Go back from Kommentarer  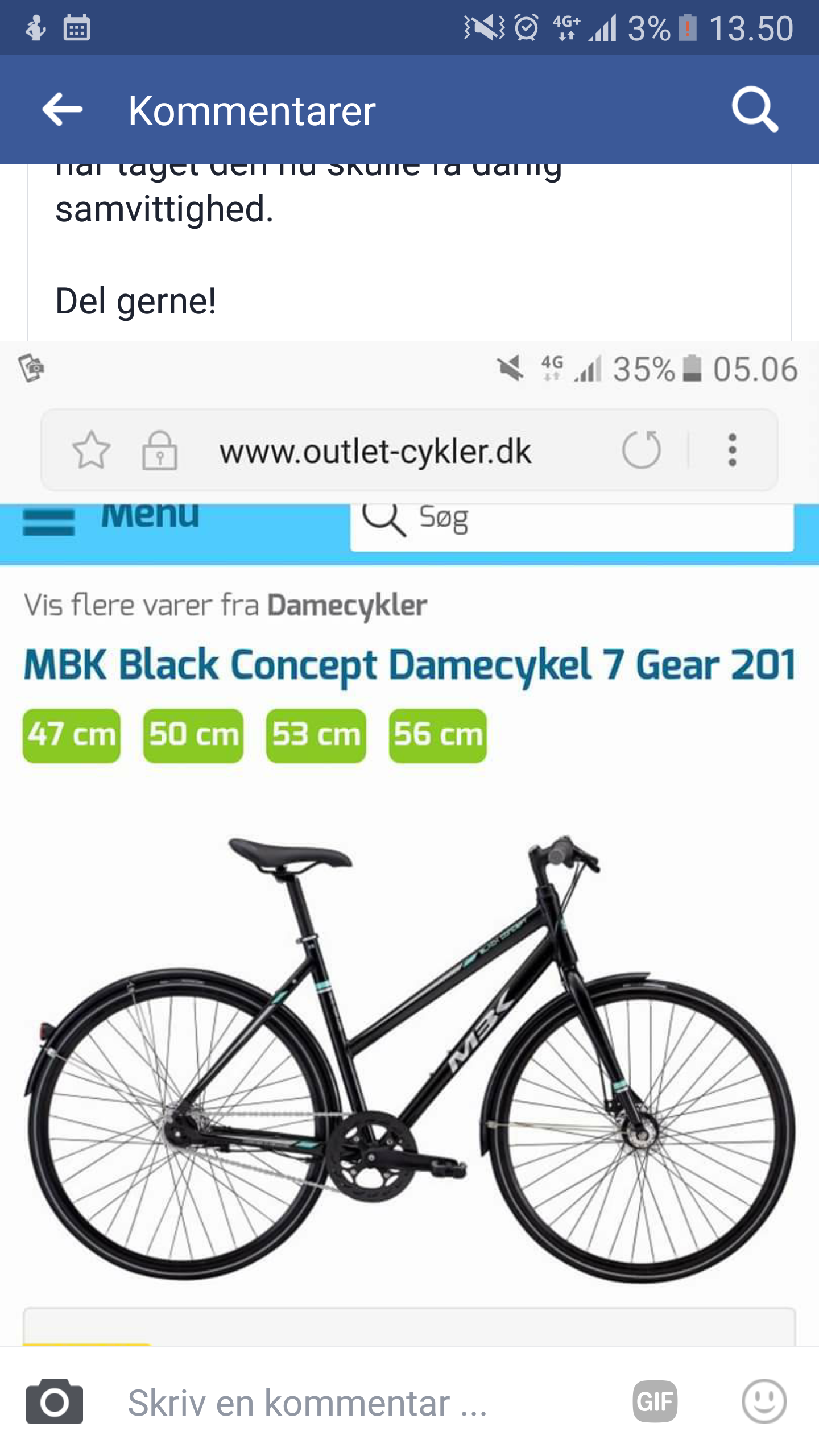(63, 110)
